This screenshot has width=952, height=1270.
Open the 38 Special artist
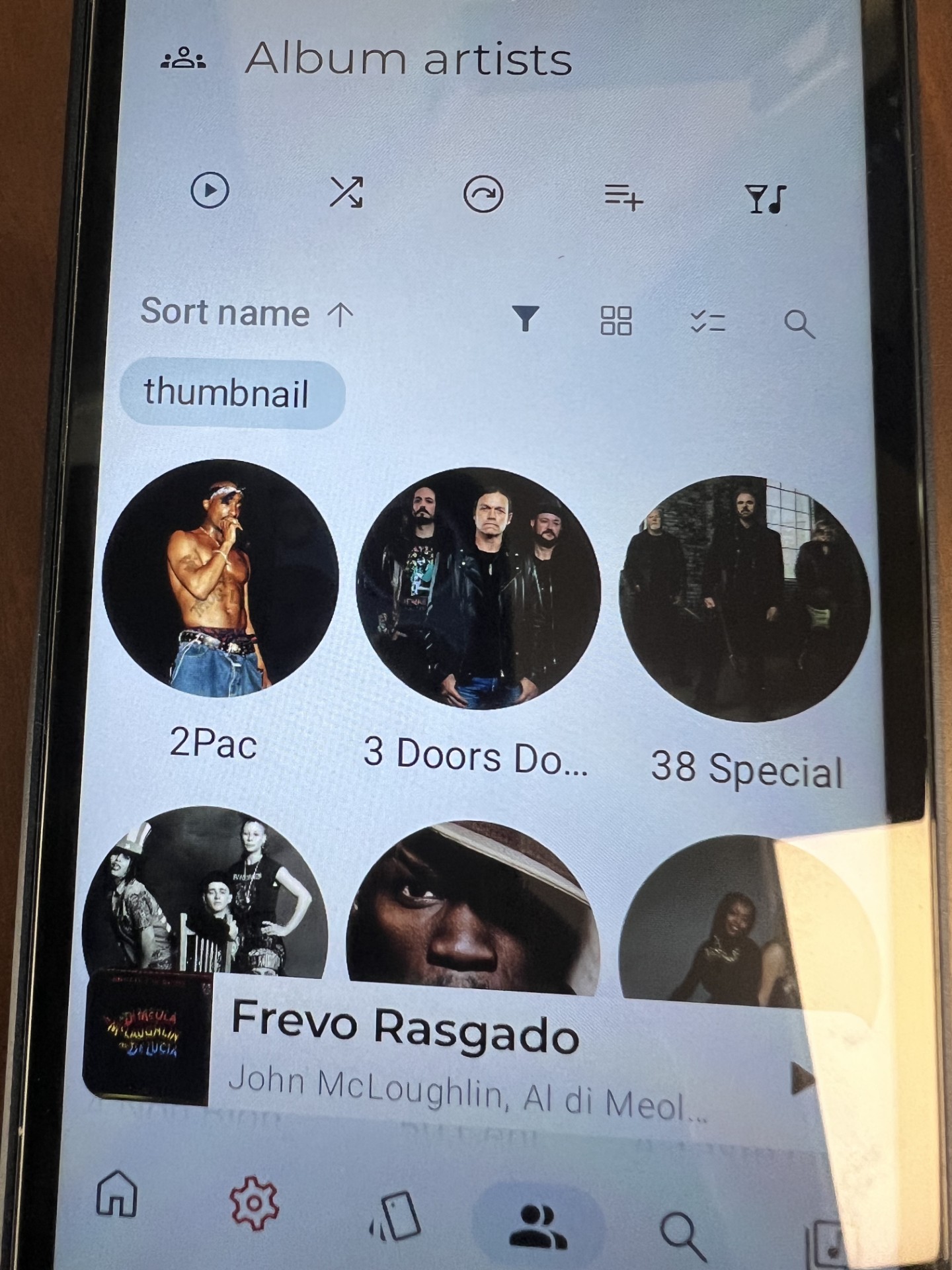(x=744, y=599)
